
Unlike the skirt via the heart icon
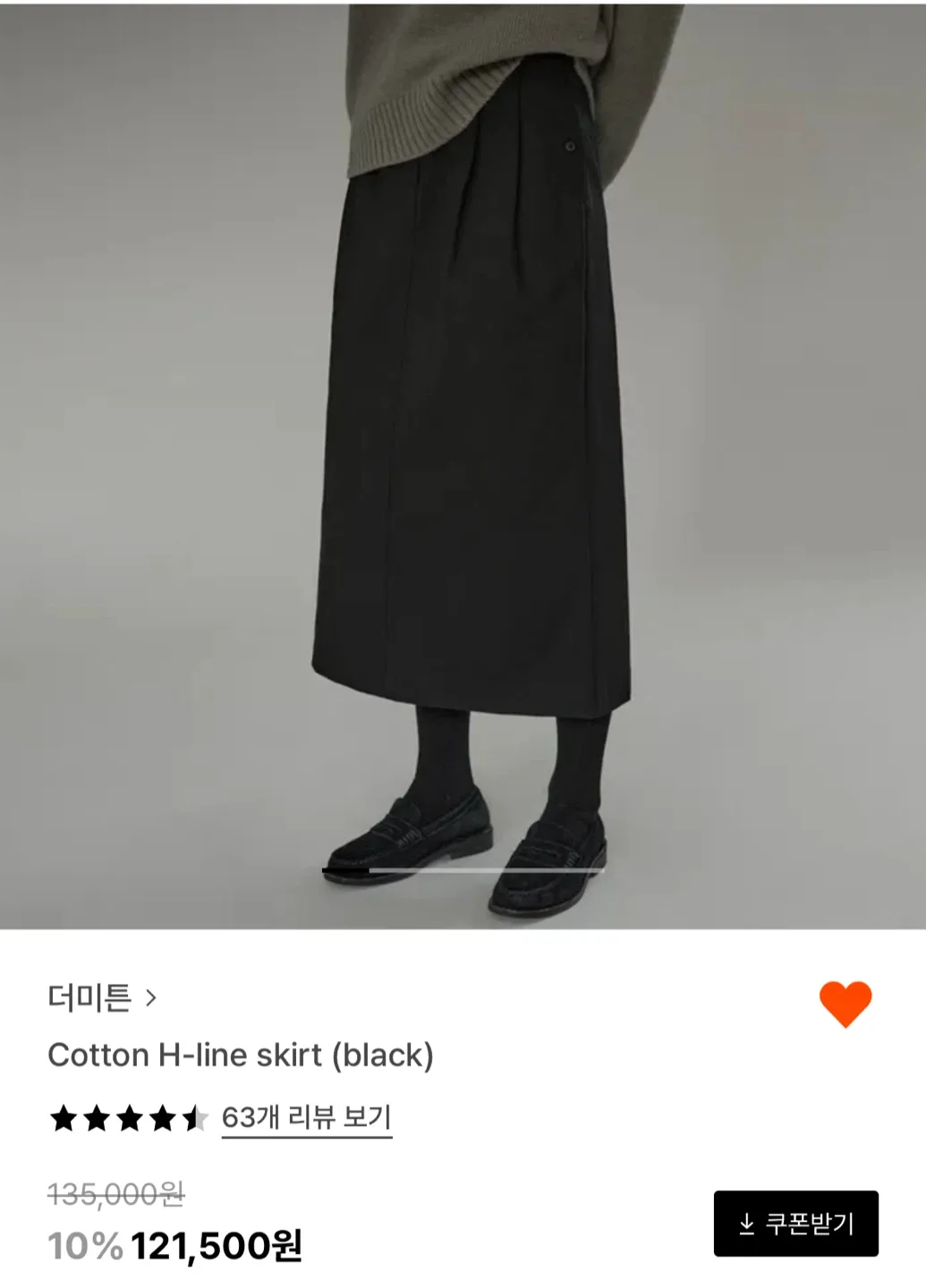pos(845,1004)
